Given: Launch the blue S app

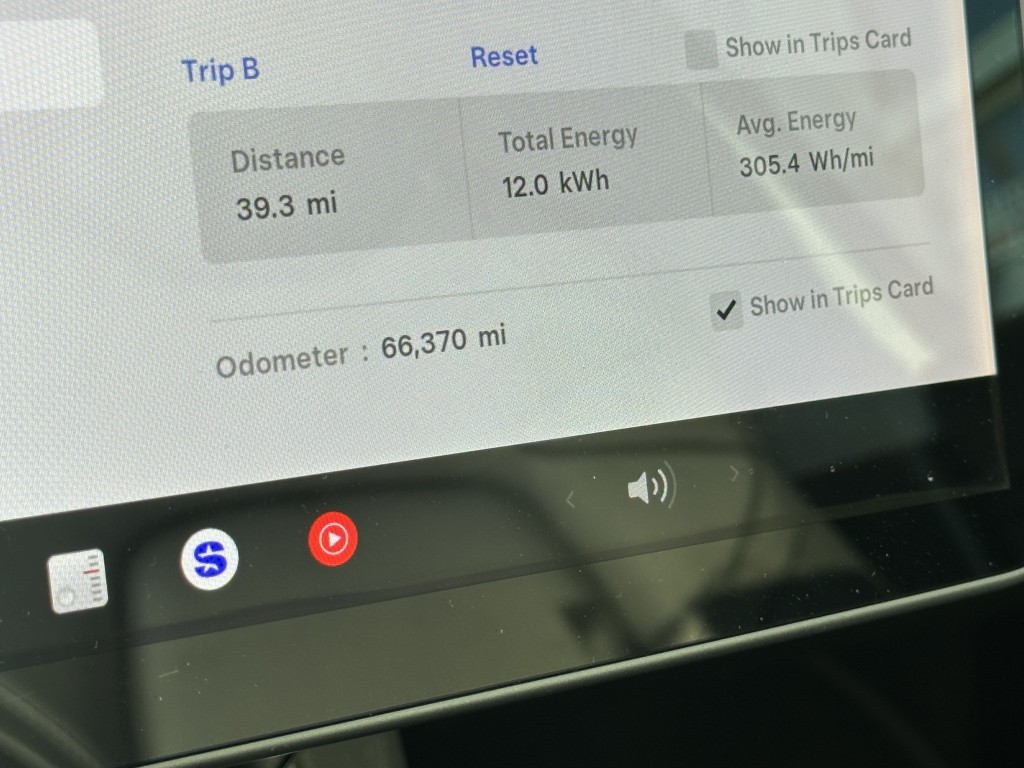Looking at the screenshot, I should (210, 559).
